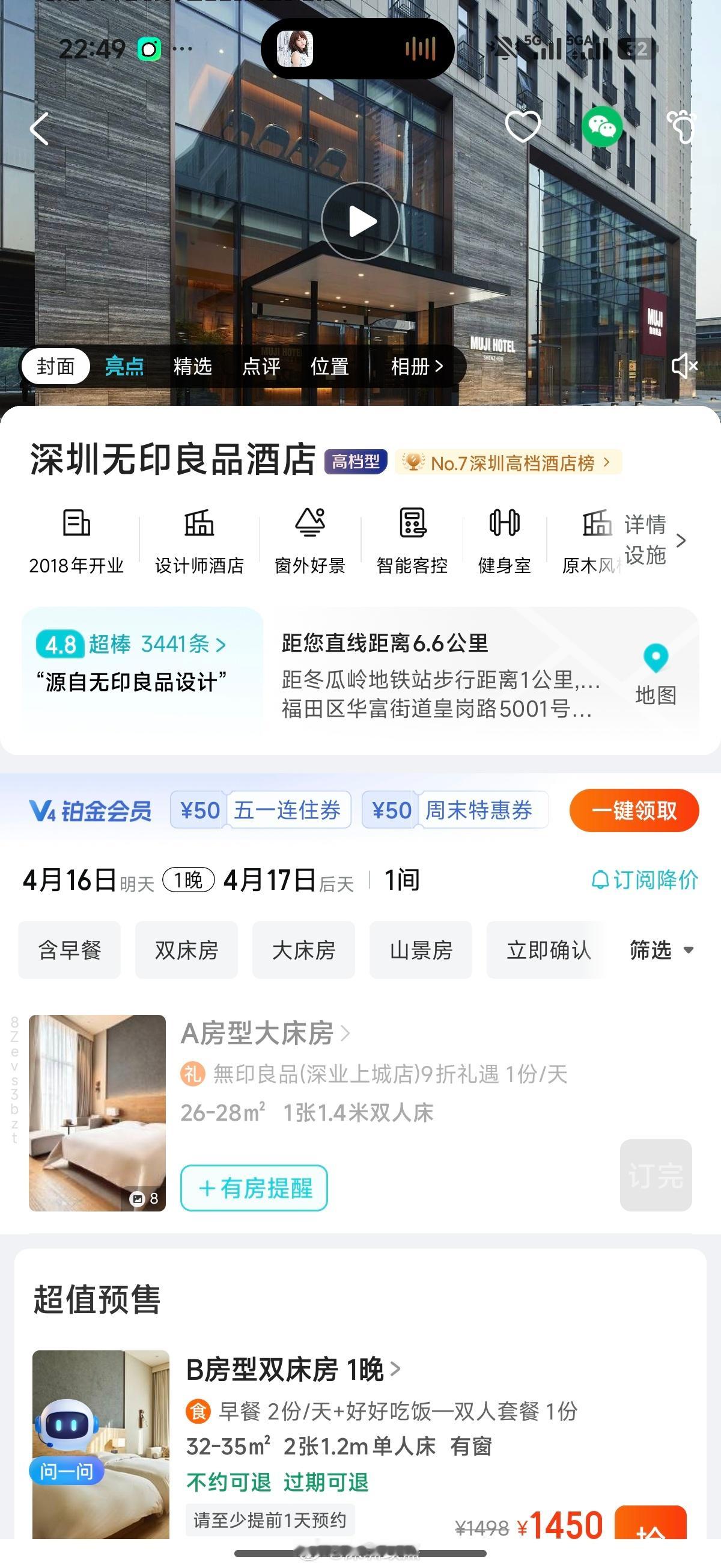This screenshot has height=1568, width=721.
Task: Expand the 相册 photo album section
Action: point(417,367)
